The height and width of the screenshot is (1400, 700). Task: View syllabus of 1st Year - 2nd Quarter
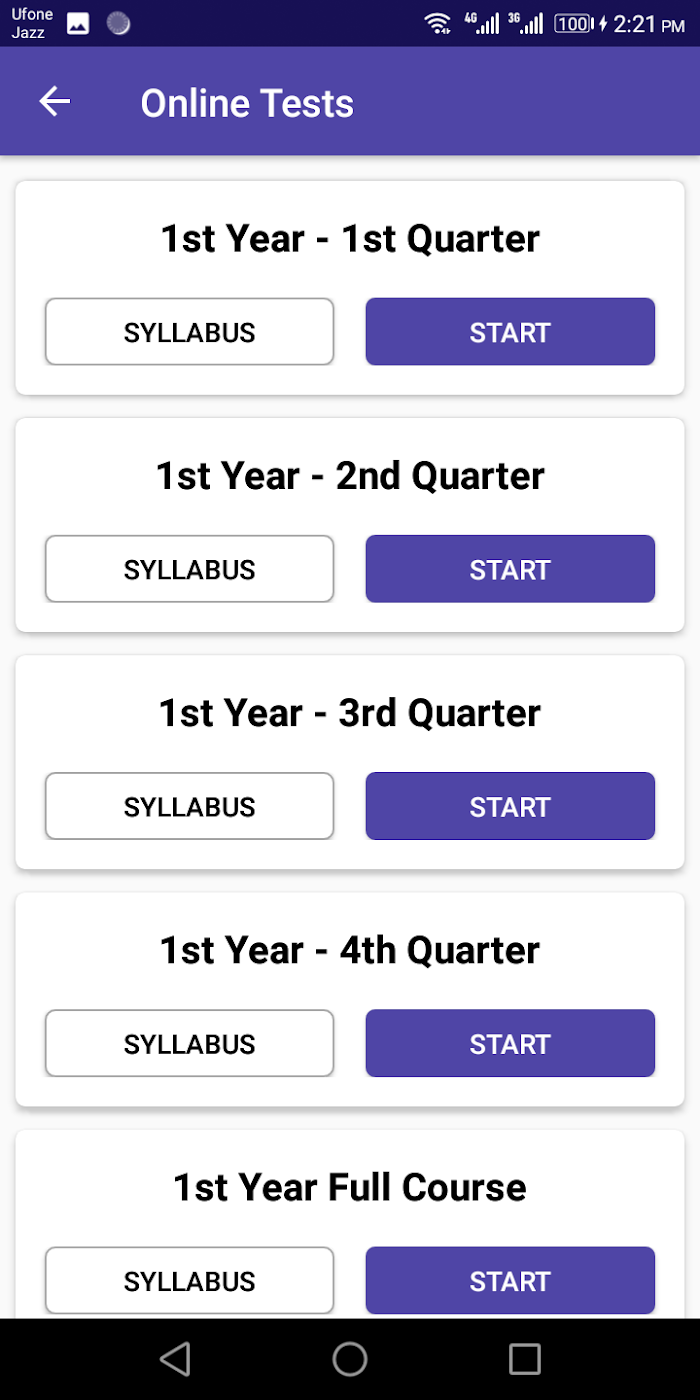tap(189, 569)
